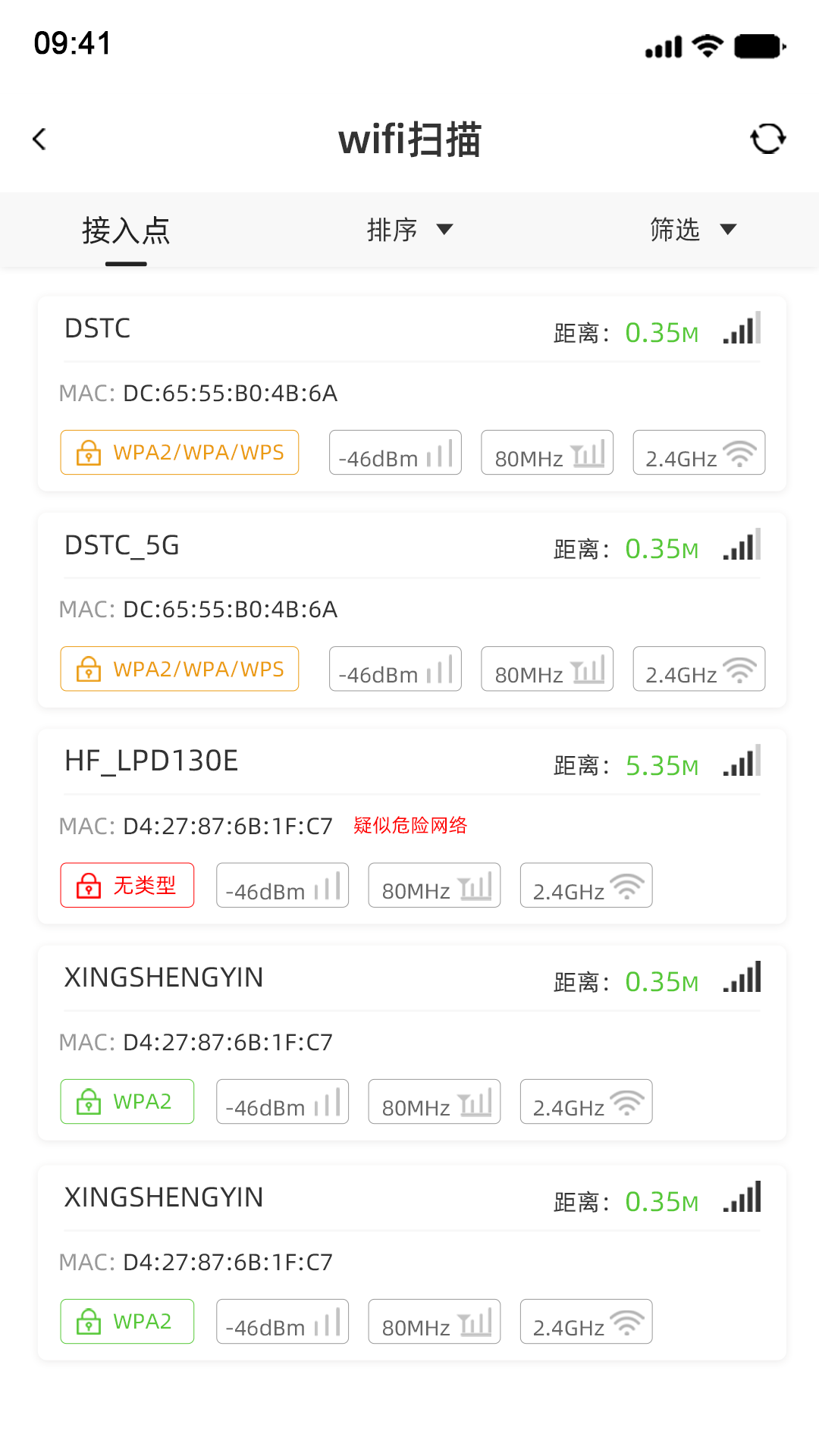Switch to the 接入点 tab
The image size is (819, 1456).
click(x=126, y=230)
